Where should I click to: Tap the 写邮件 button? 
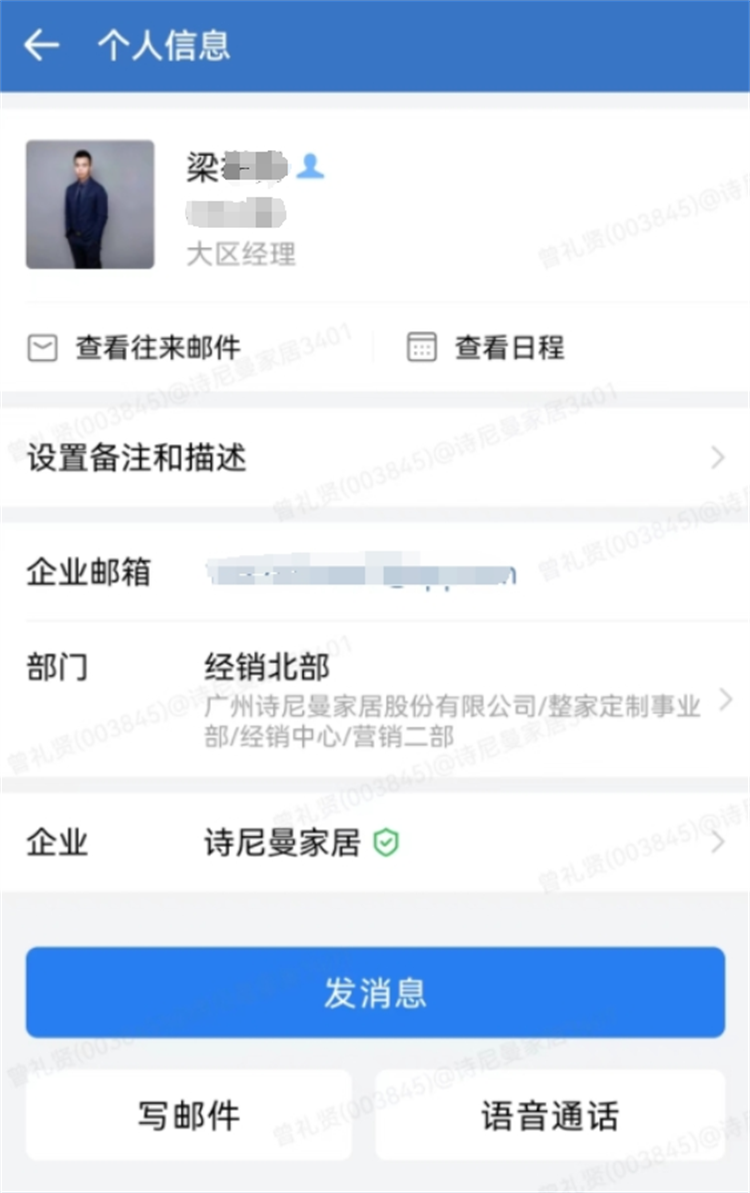coord(189,1115)
